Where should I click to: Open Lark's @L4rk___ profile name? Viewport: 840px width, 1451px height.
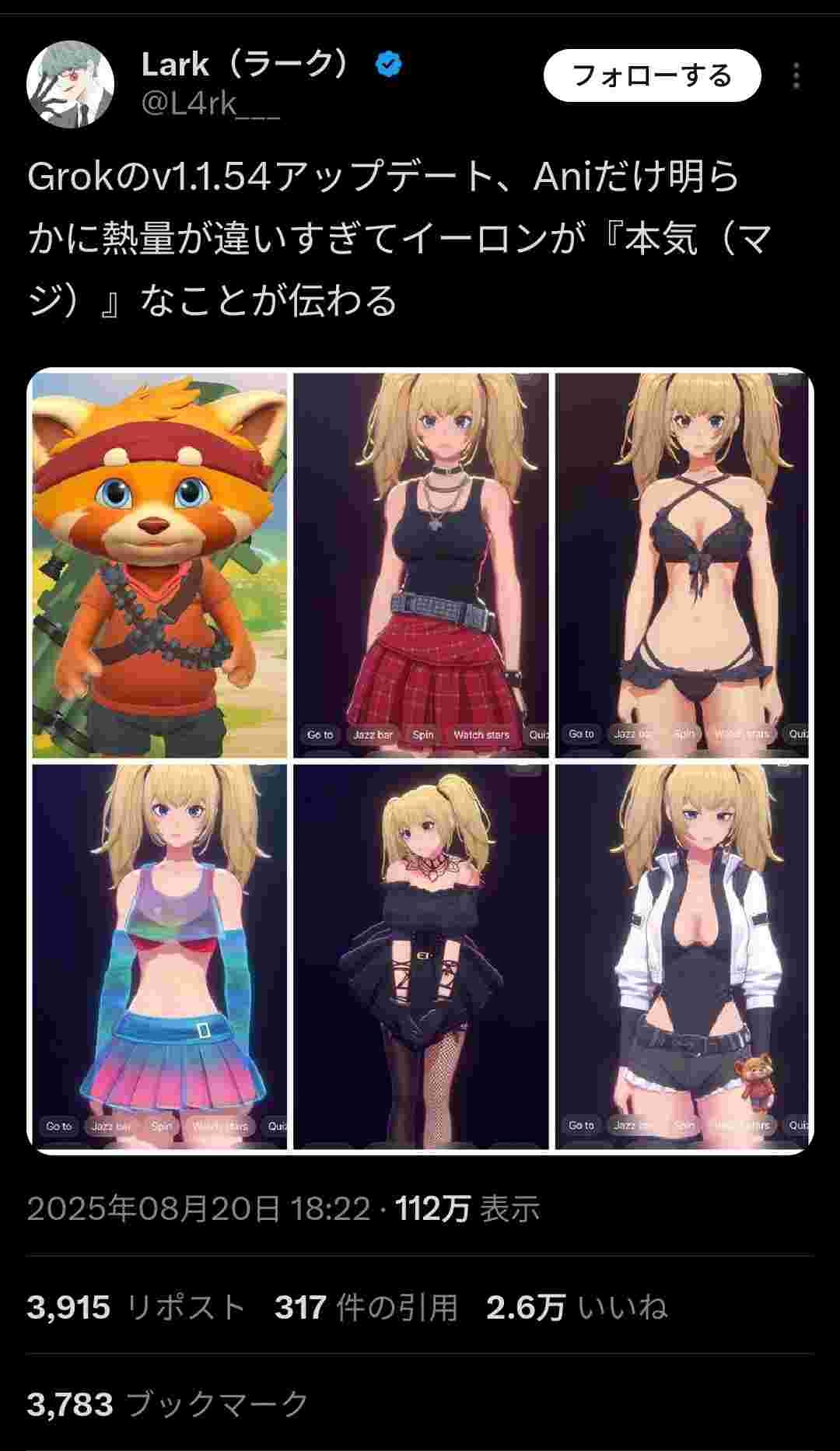click(210, 103)
